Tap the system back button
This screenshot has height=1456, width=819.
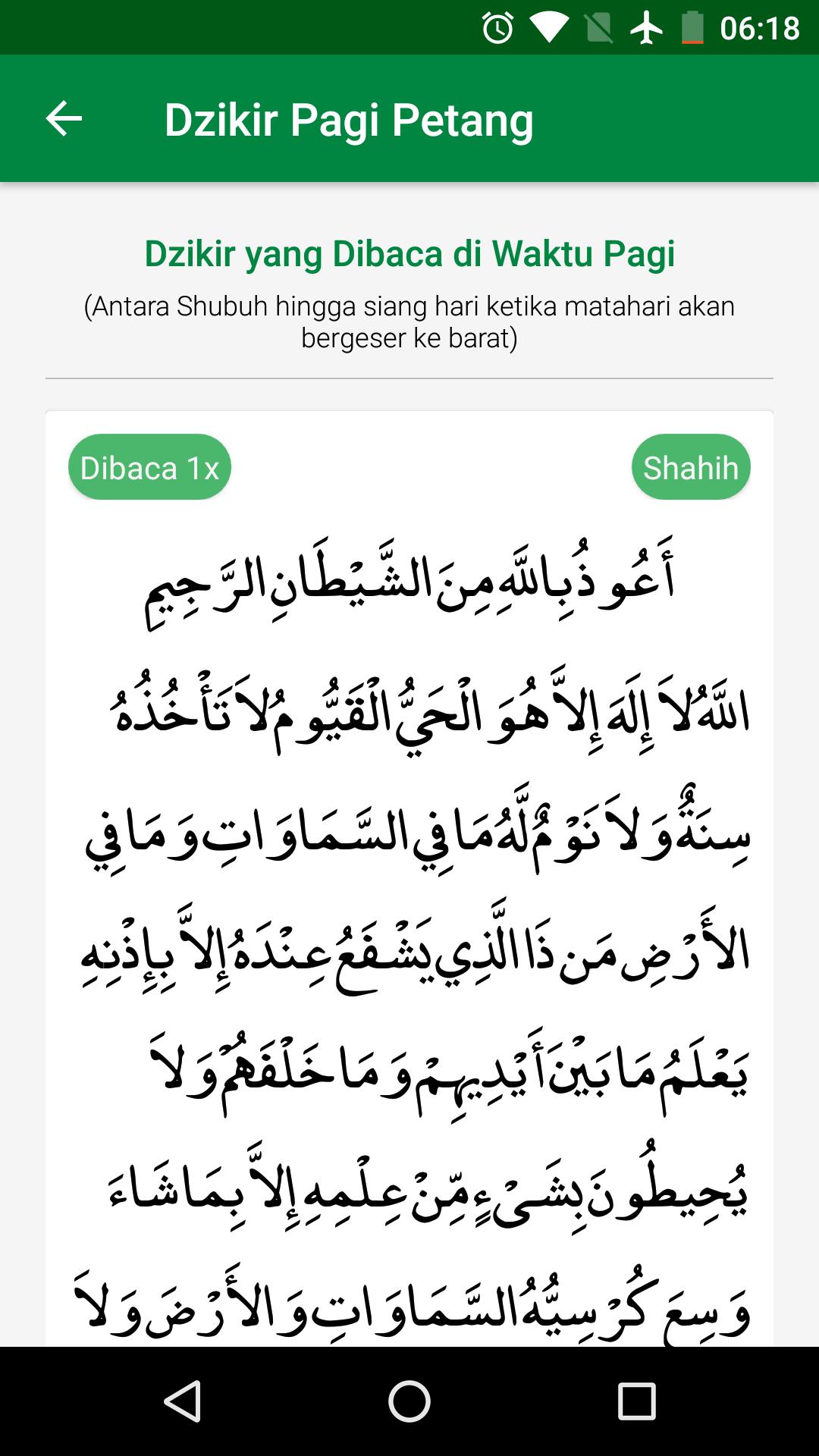(x=183, y=1401)
